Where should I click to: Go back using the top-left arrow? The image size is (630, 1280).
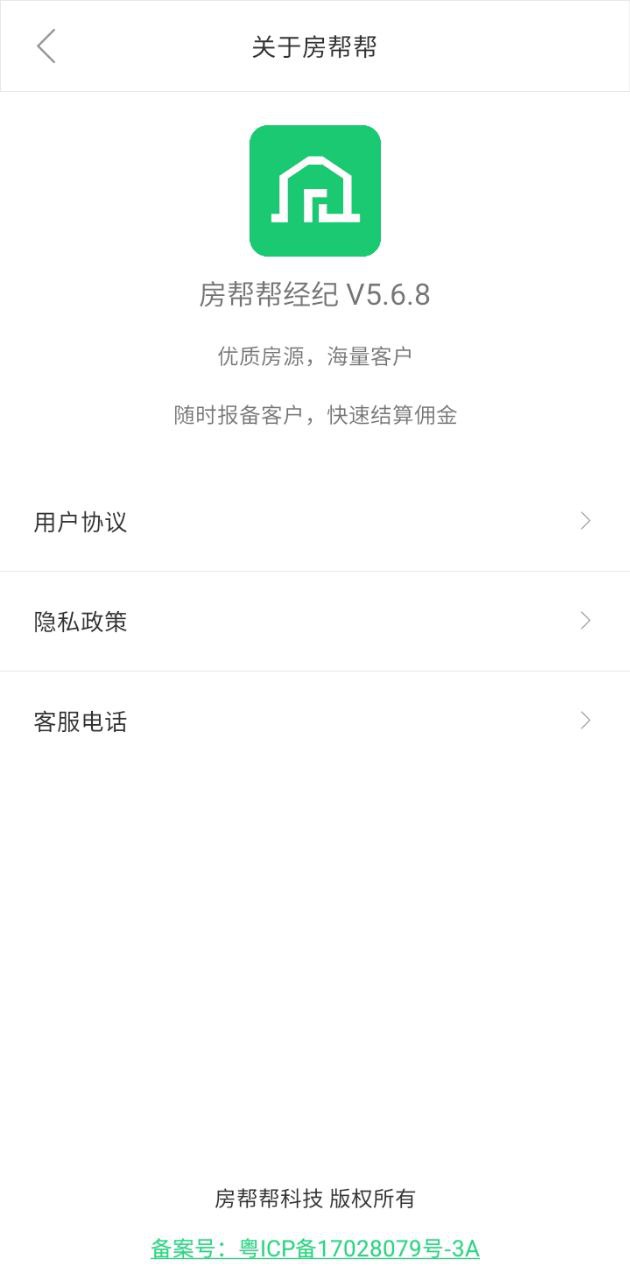coord(46,47)
